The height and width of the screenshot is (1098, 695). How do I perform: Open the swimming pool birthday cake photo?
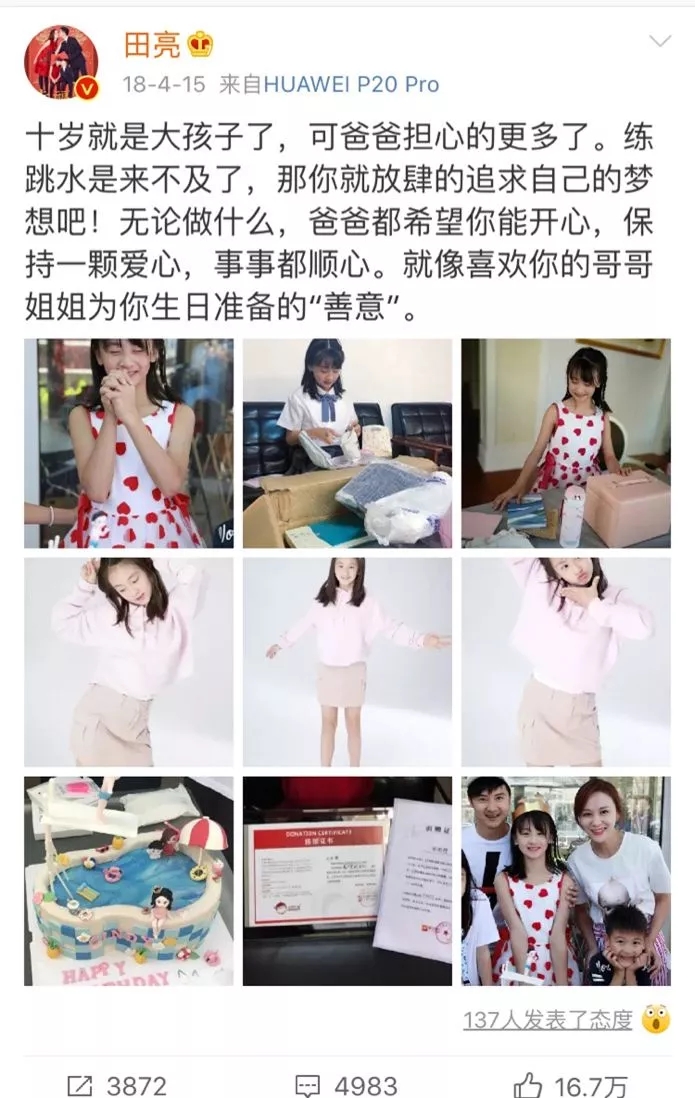[129, 881]
